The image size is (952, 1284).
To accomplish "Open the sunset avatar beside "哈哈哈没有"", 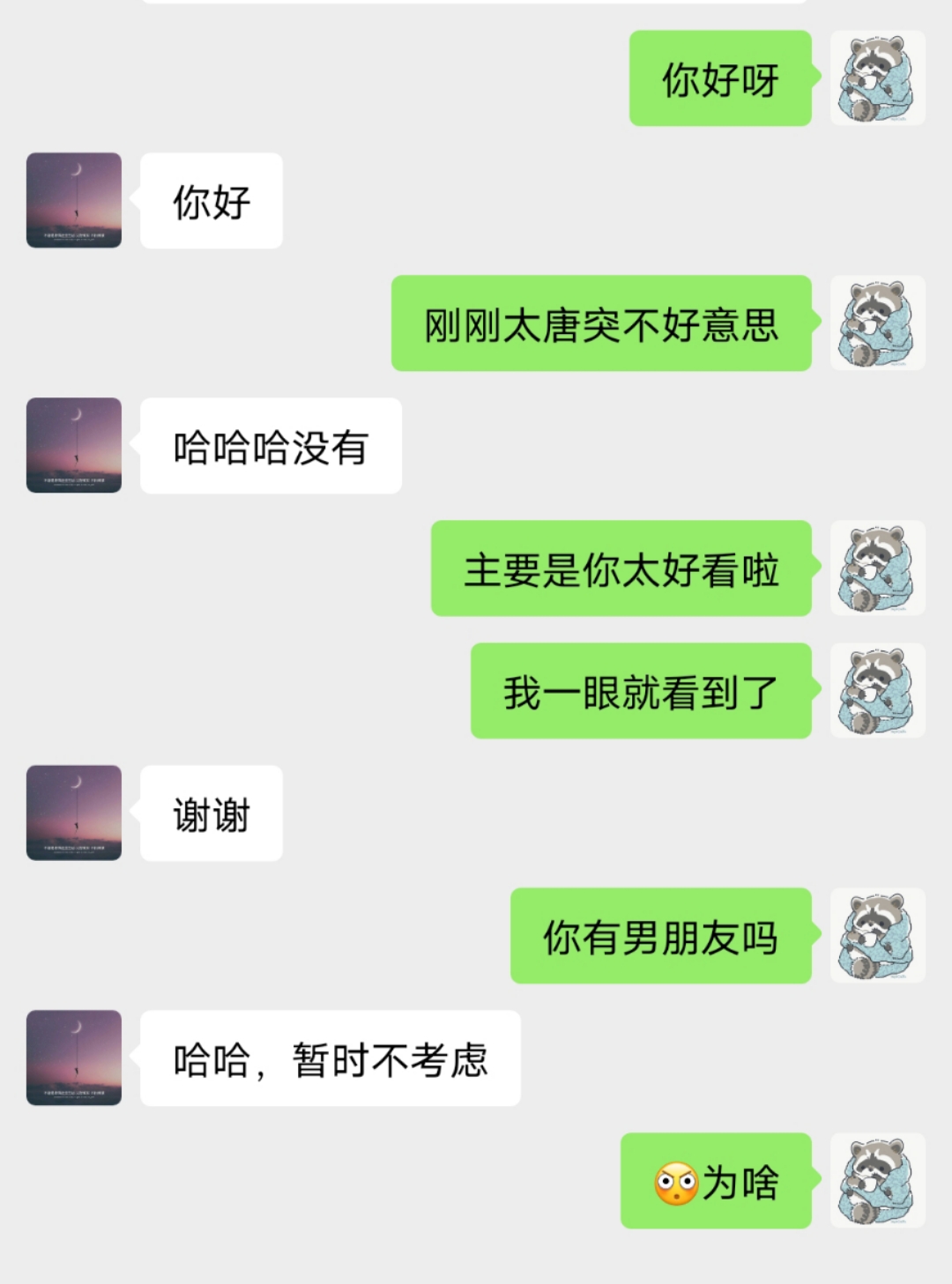I will [x=74, y=445].
